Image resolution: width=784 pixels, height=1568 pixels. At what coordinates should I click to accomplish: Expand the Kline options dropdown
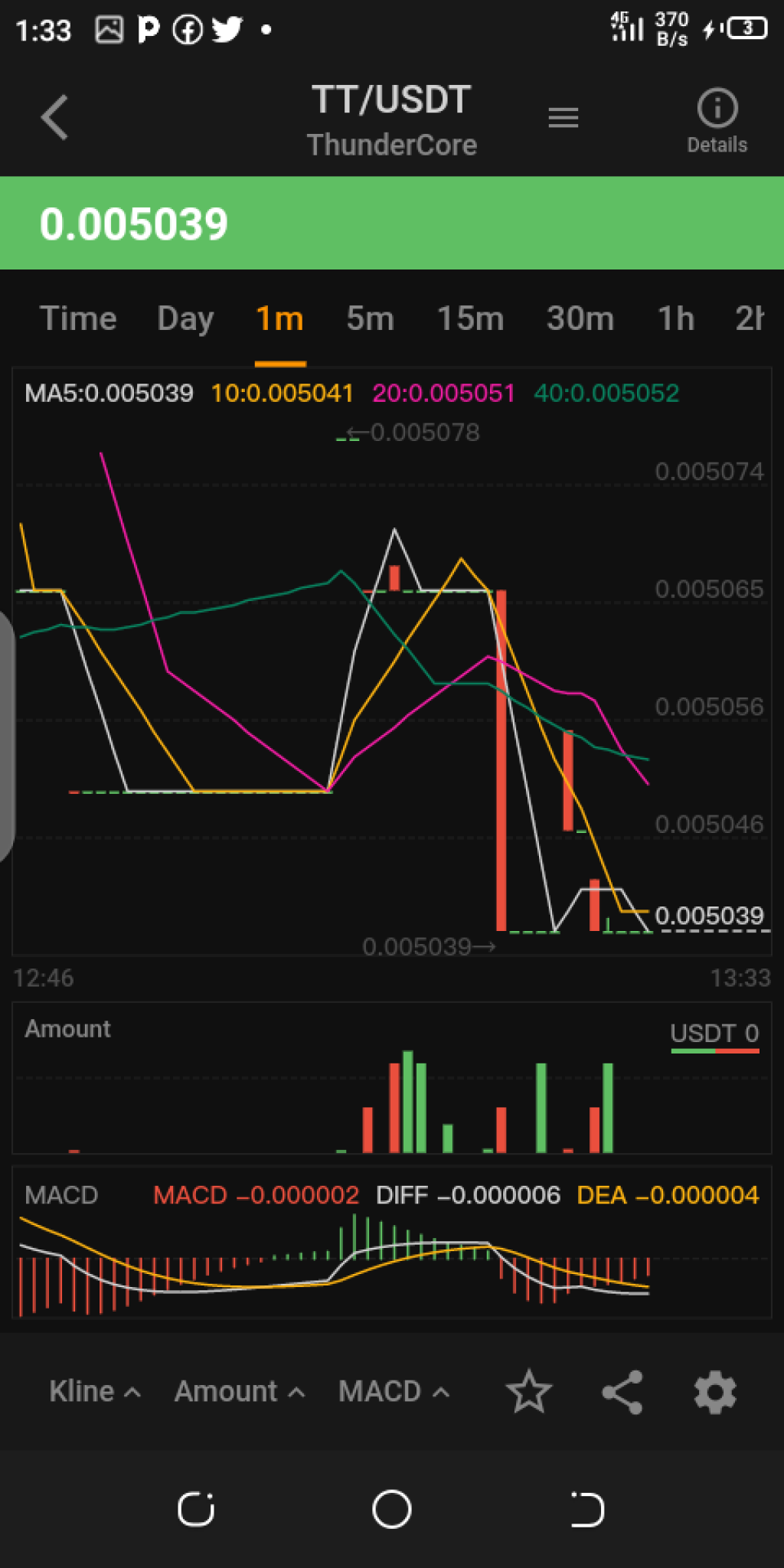coord(94,1391)
